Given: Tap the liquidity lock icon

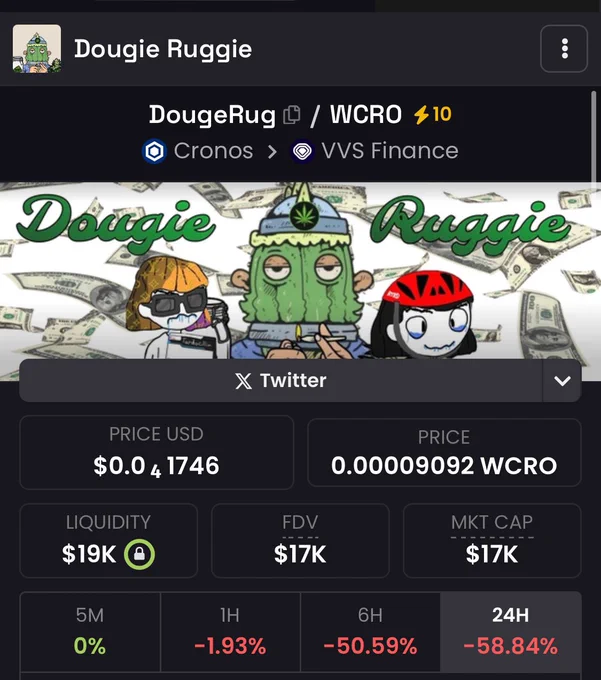Looking at the screenshot, I should point(139,554).
